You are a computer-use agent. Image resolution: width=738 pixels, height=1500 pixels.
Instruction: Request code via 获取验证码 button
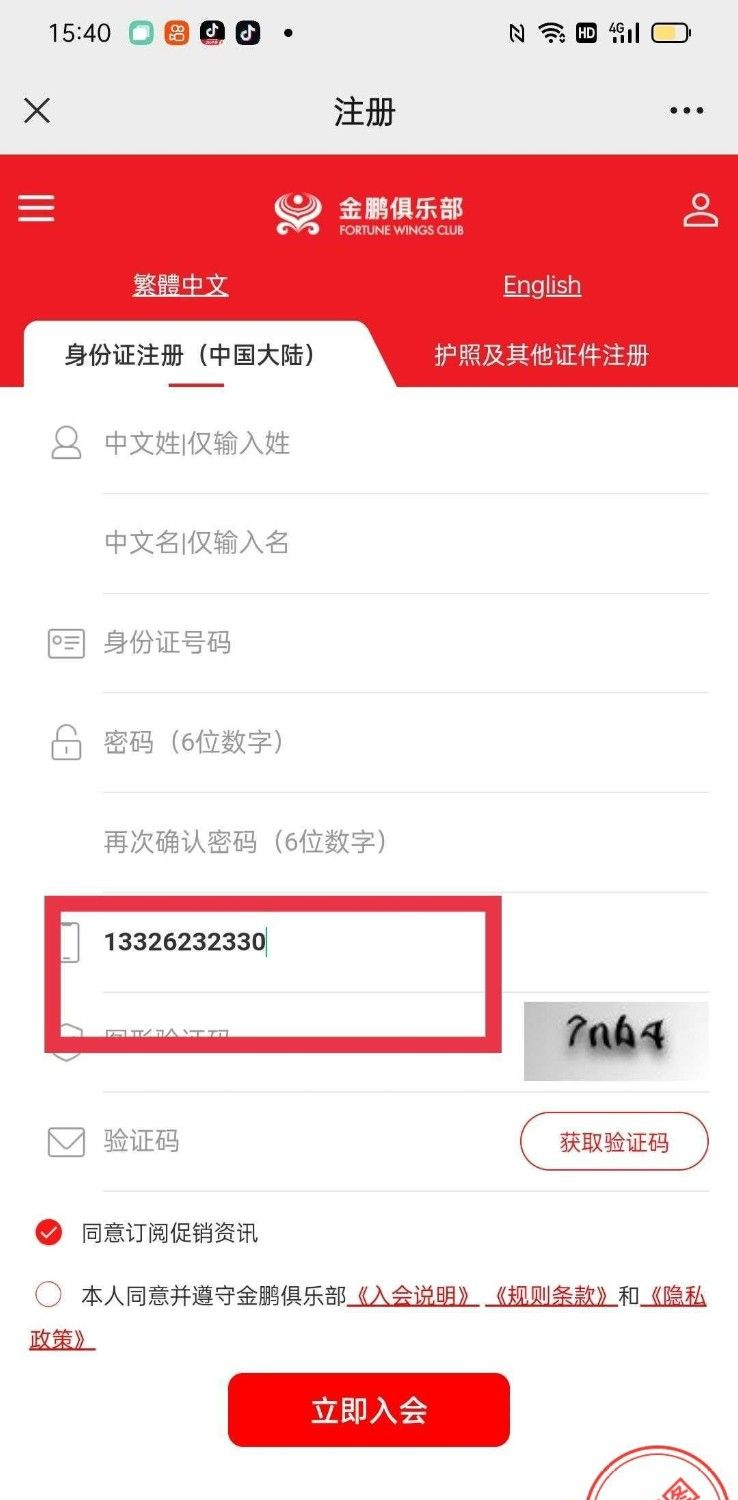coord(614,1142)
